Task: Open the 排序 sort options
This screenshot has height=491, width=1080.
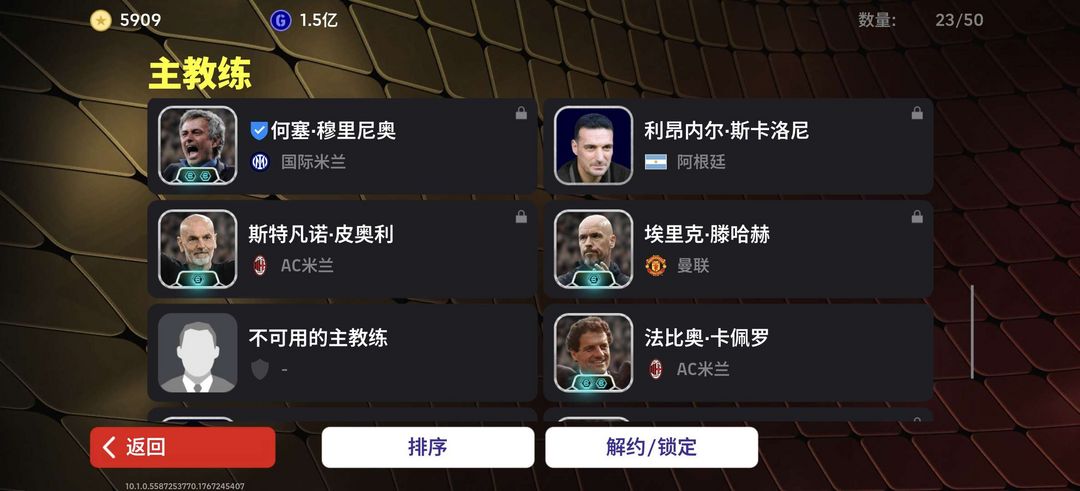Action: [x=427, y=447]
